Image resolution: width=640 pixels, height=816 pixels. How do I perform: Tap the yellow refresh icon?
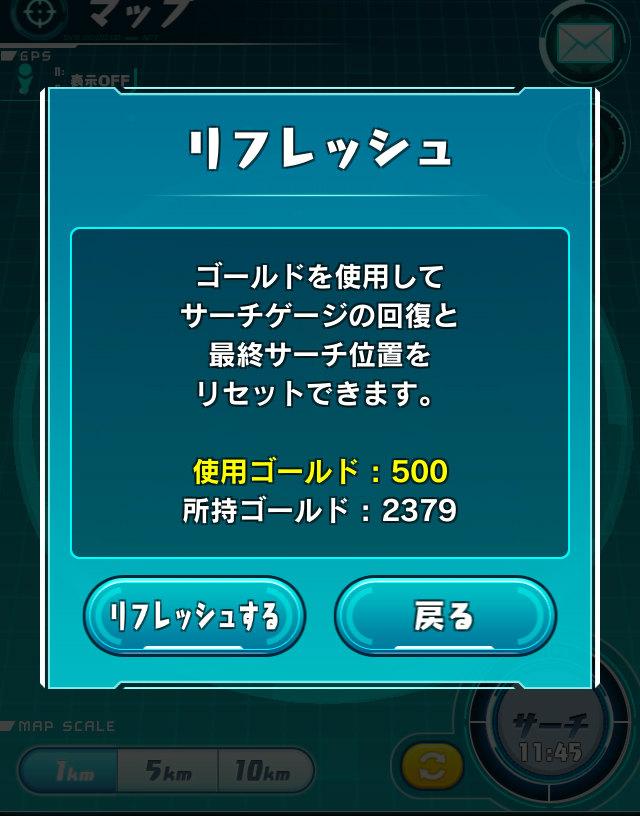433,768
